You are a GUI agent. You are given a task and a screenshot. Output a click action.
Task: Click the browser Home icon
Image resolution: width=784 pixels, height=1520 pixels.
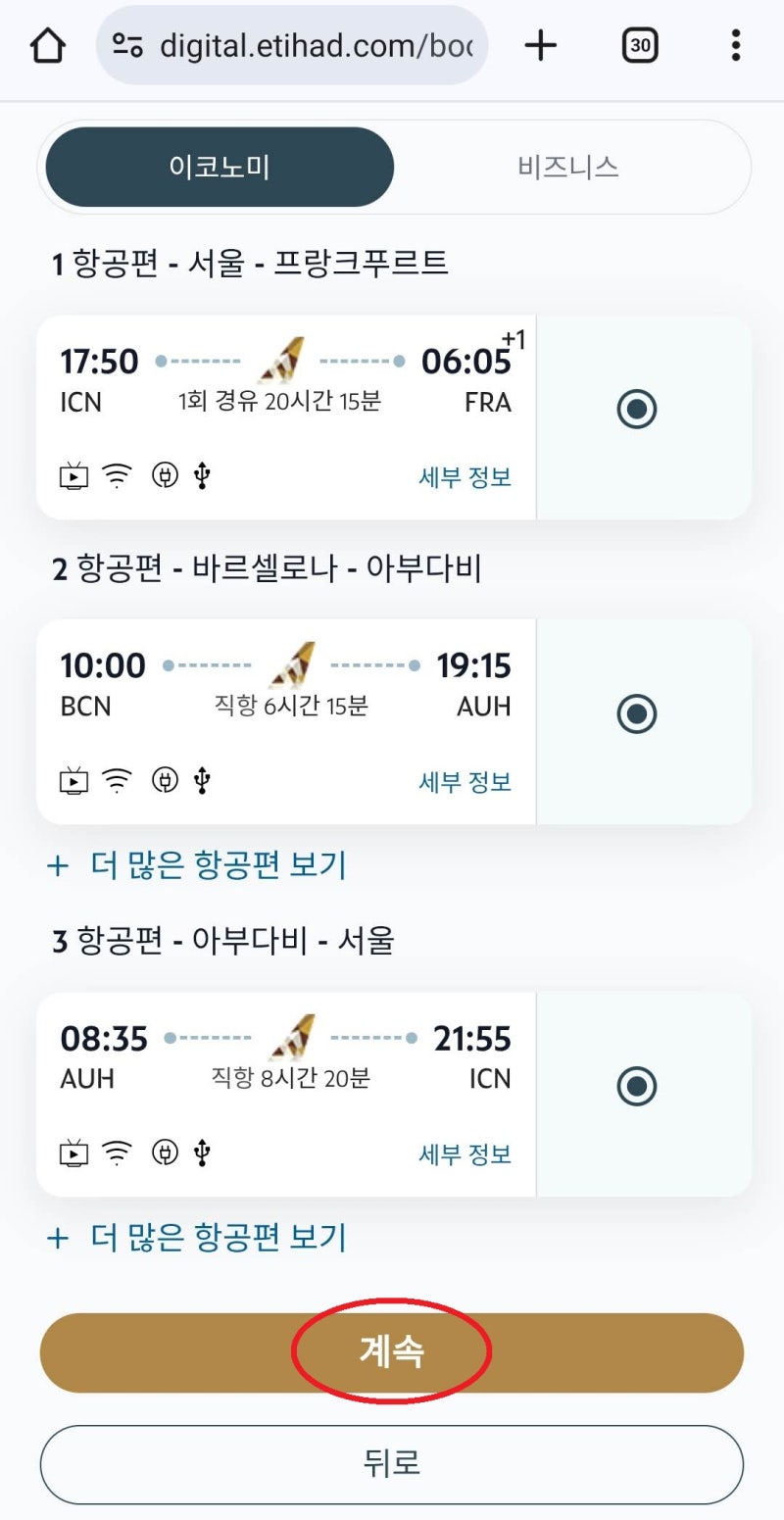click(47, 45)
